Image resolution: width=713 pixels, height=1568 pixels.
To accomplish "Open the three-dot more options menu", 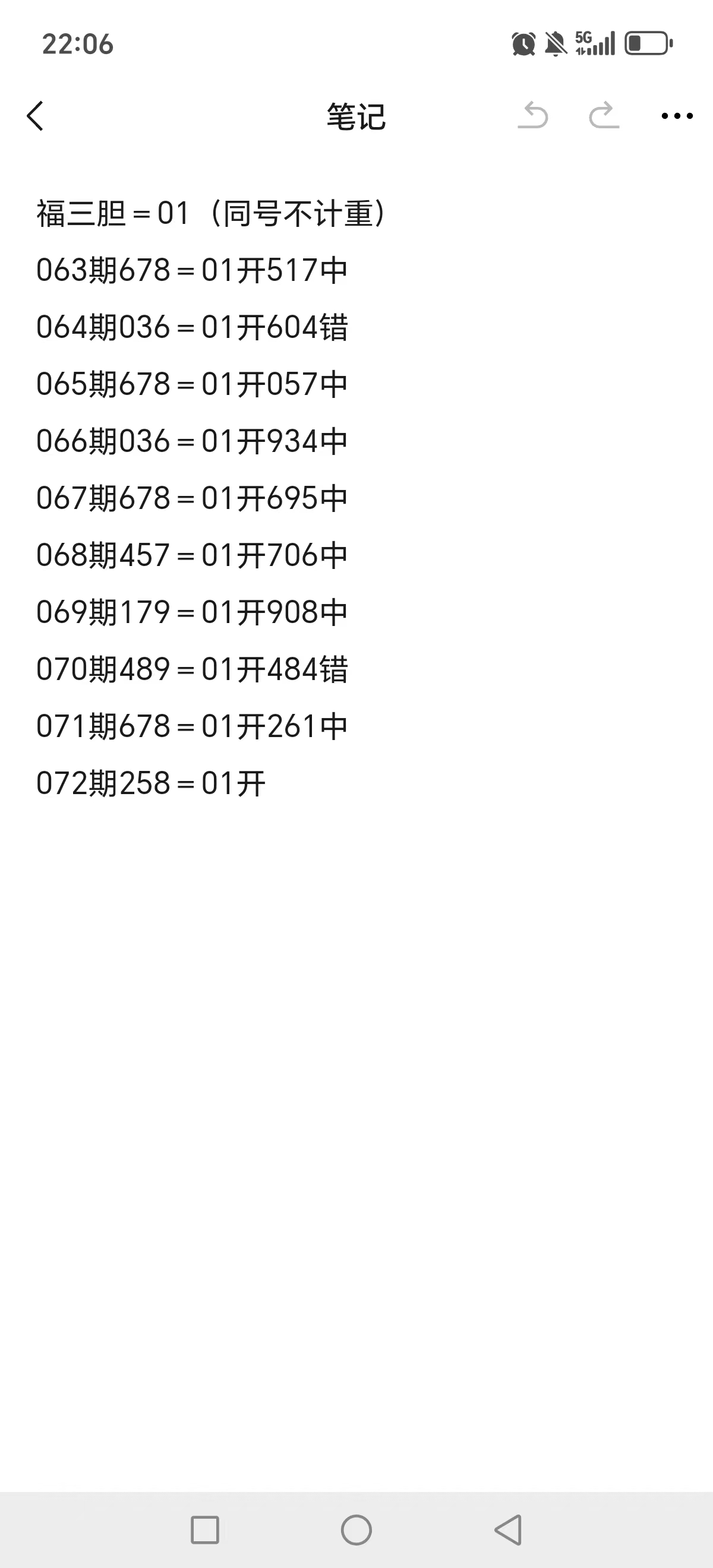I will [676, 116].
